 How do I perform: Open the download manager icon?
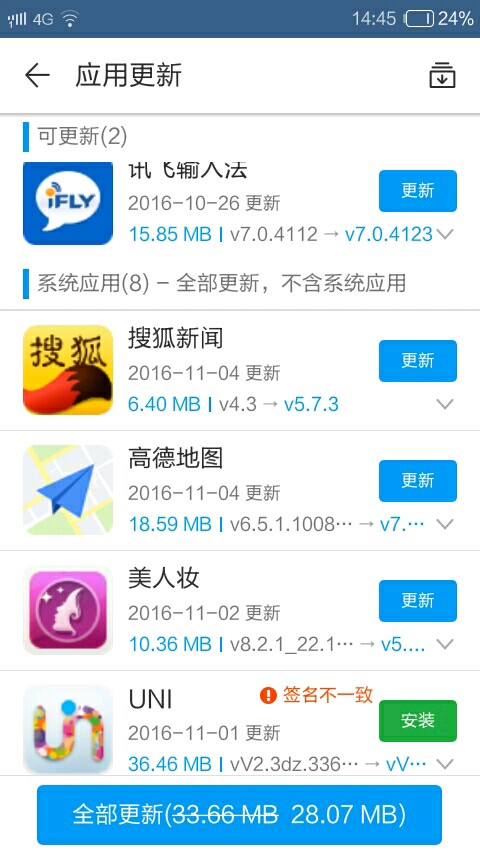[x=442, y=75]
